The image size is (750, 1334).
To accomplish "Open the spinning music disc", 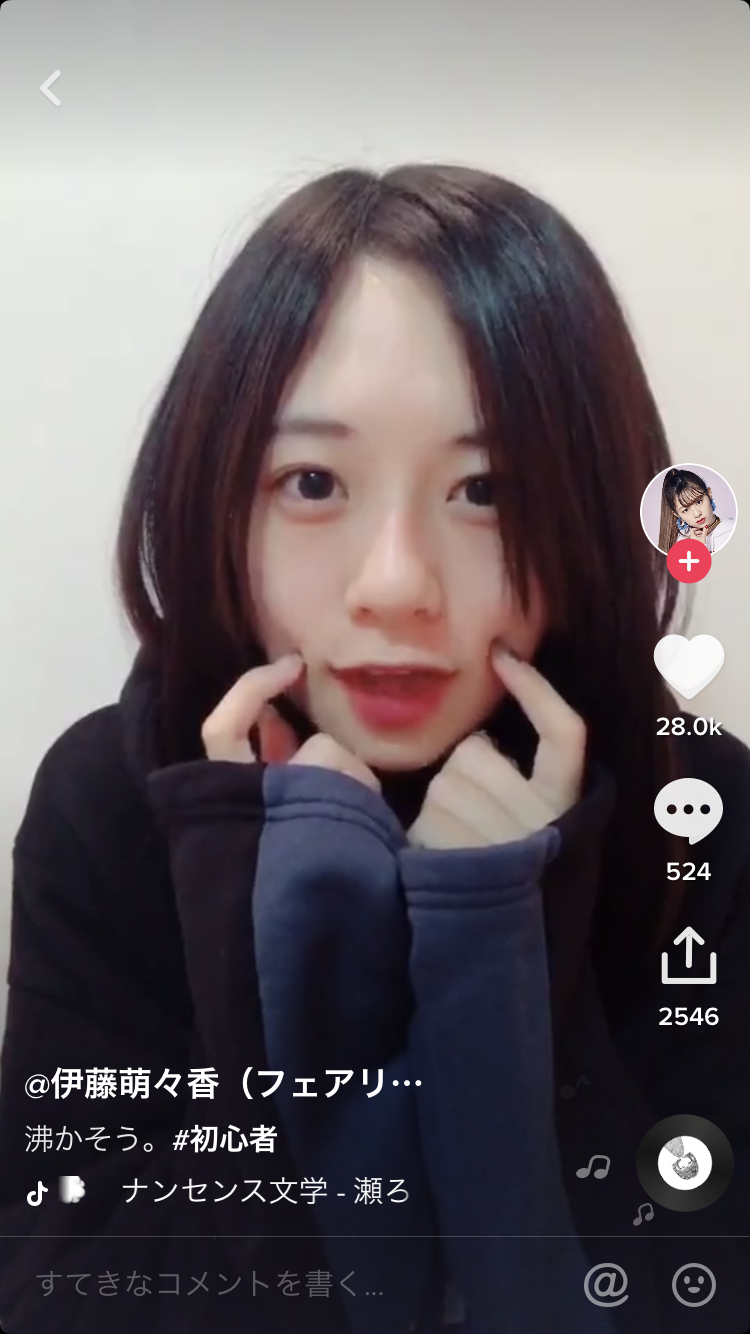I will tap(685, 1163).
